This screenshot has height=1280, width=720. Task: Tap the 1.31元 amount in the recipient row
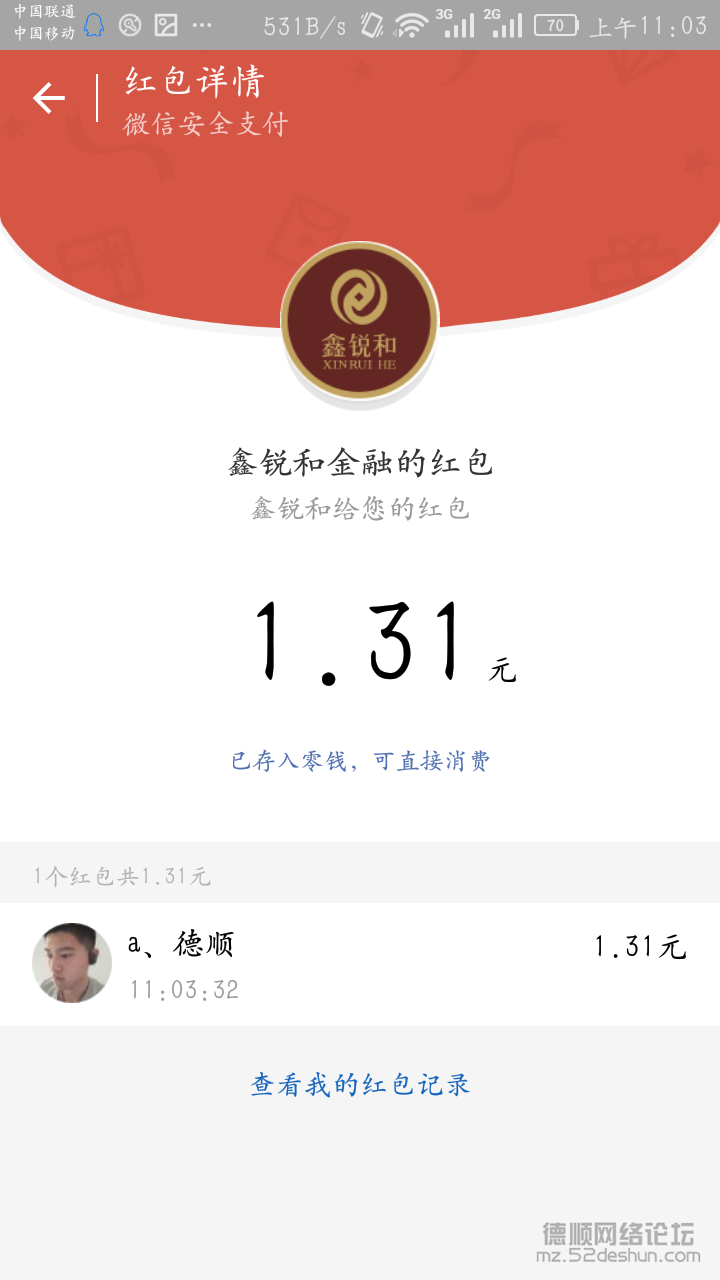click(640, 945)
